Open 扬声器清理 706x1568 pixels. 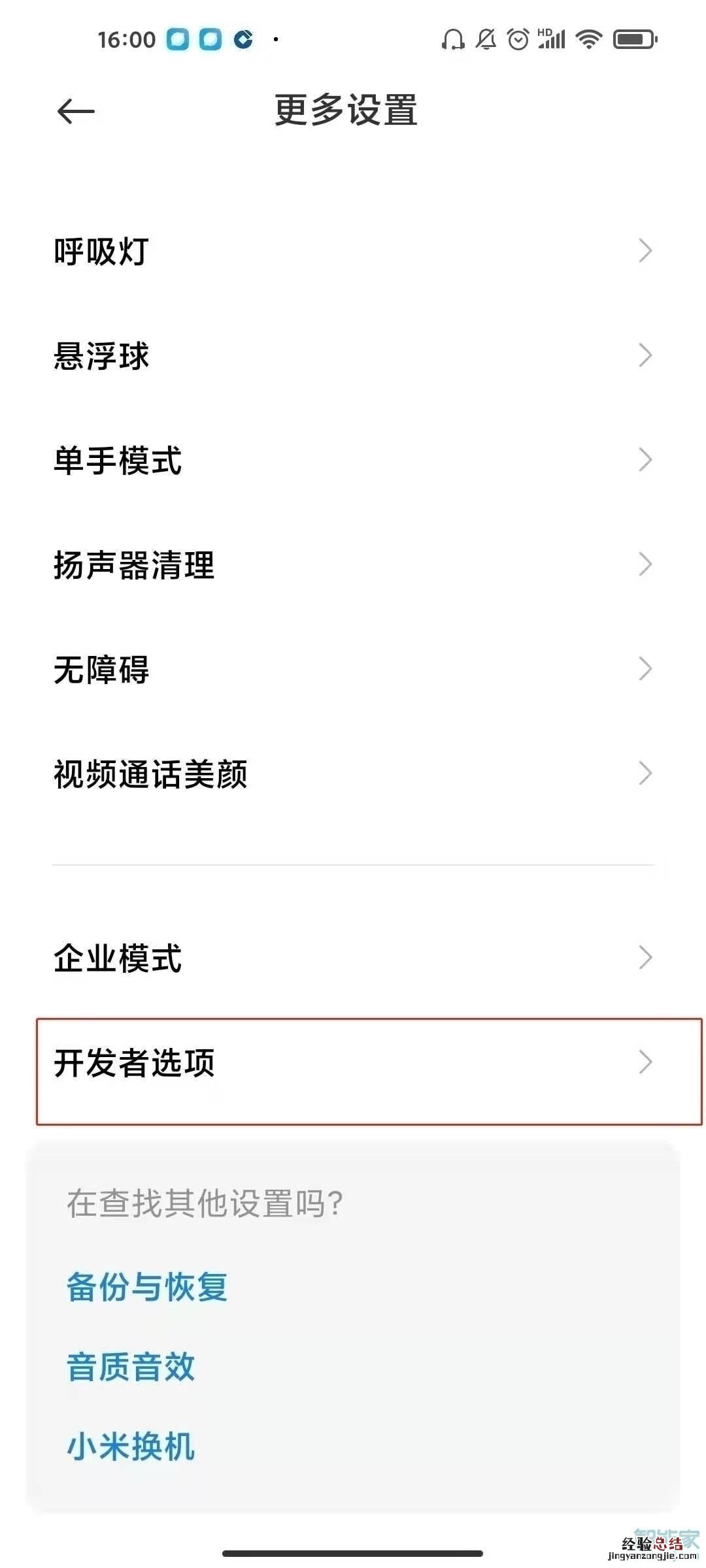[353, 565]
